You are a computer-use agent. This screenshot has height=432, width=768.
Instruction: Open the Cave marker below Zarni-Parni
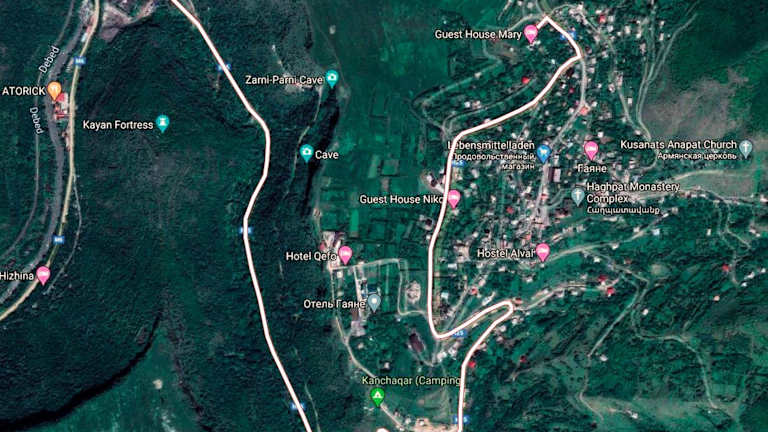(x=306, y=153)
